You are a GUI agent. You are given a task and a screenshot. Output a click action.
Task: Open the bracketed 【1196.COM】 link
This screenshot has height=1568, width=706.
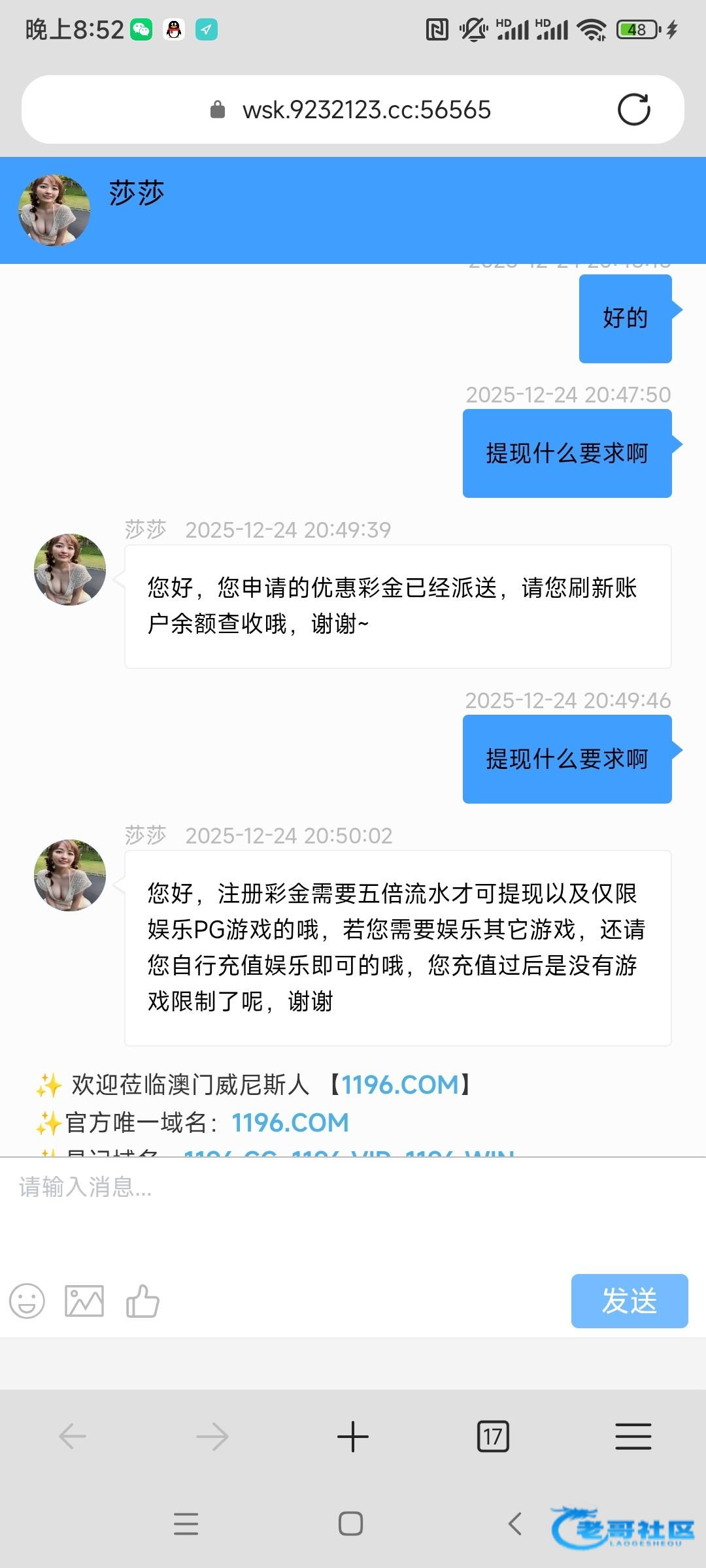400,1085
